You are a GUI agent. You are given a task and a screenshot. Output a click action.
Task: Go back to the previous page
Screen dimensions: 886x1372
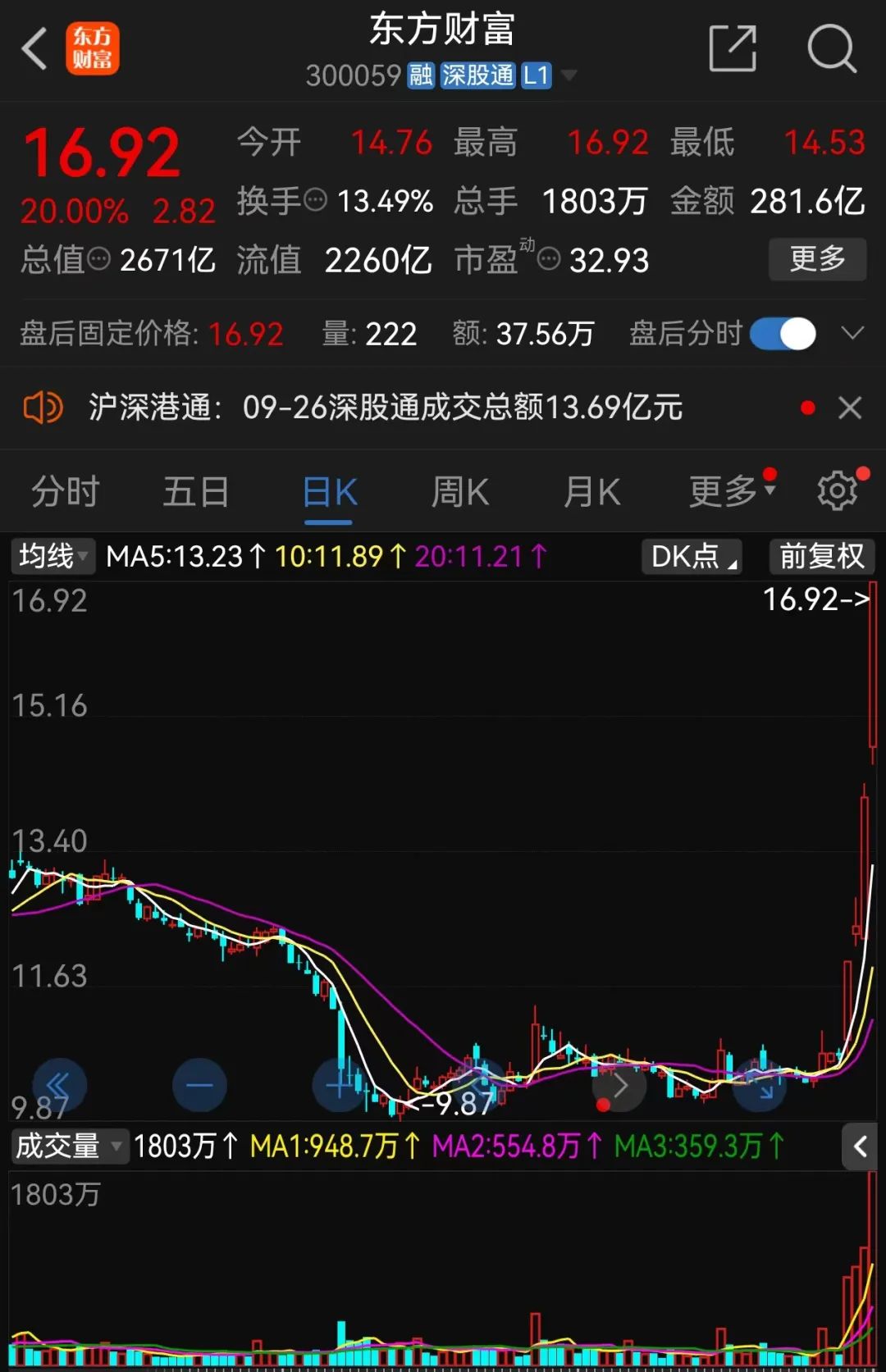click(x=34, y=49)
